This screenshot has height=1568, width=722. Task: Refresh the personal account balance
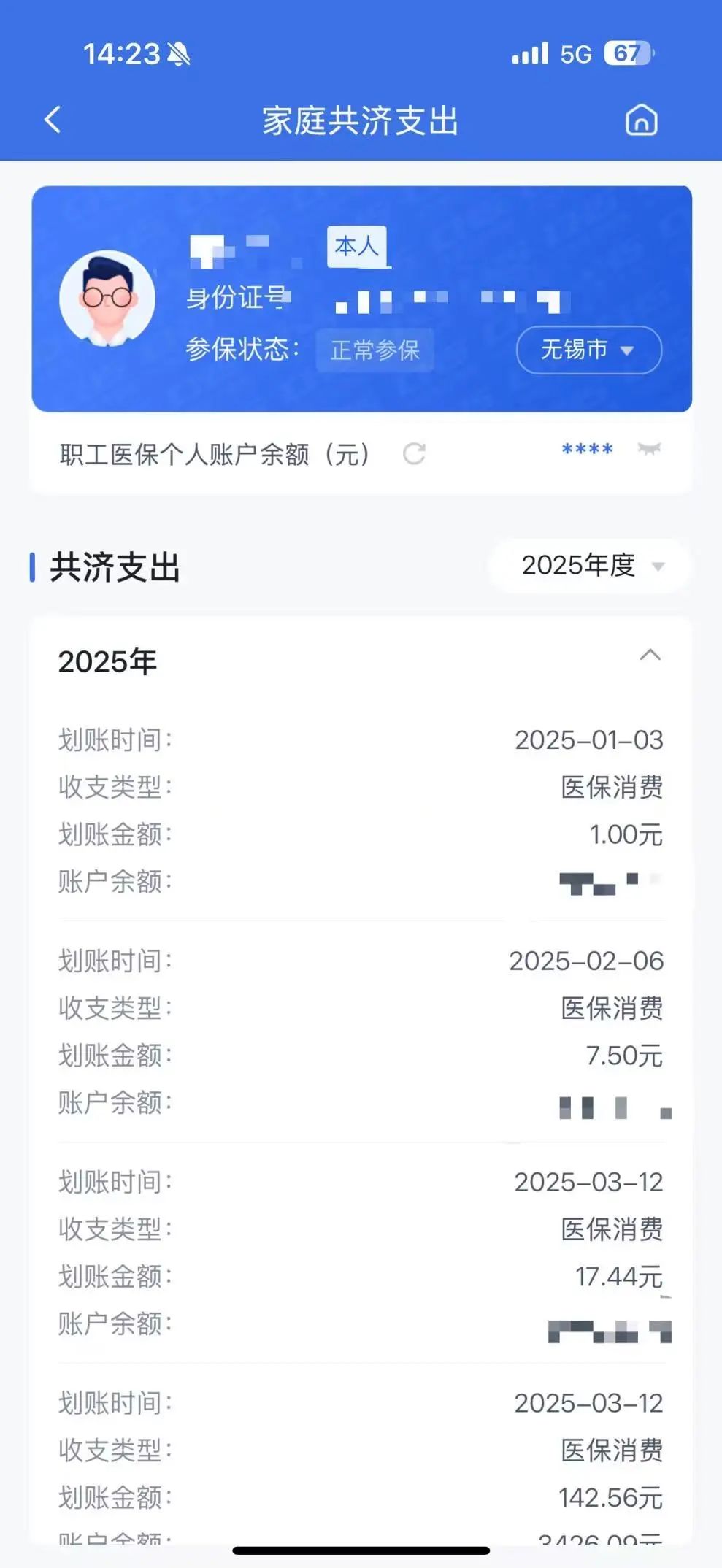point(414,453)
